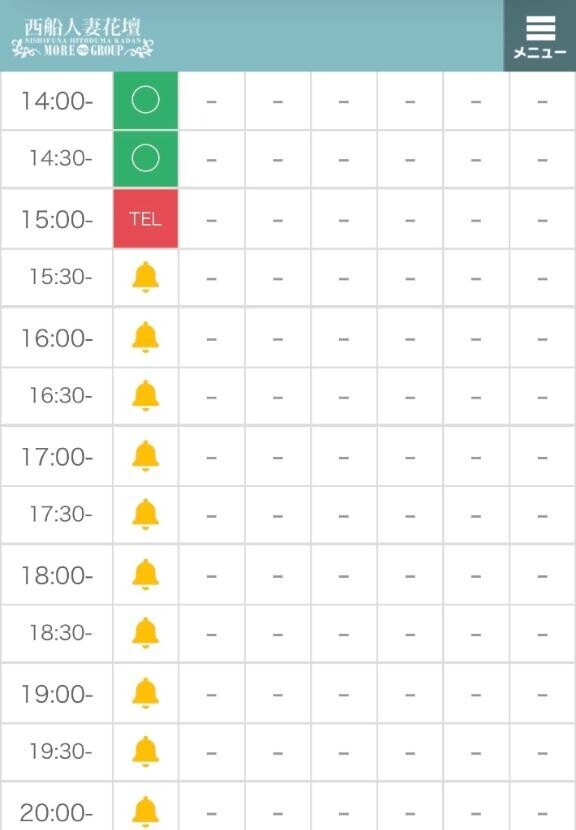576x830 pixels.
Task: Tap the bell for the 16:00 slot
Action: coord(146,337)
